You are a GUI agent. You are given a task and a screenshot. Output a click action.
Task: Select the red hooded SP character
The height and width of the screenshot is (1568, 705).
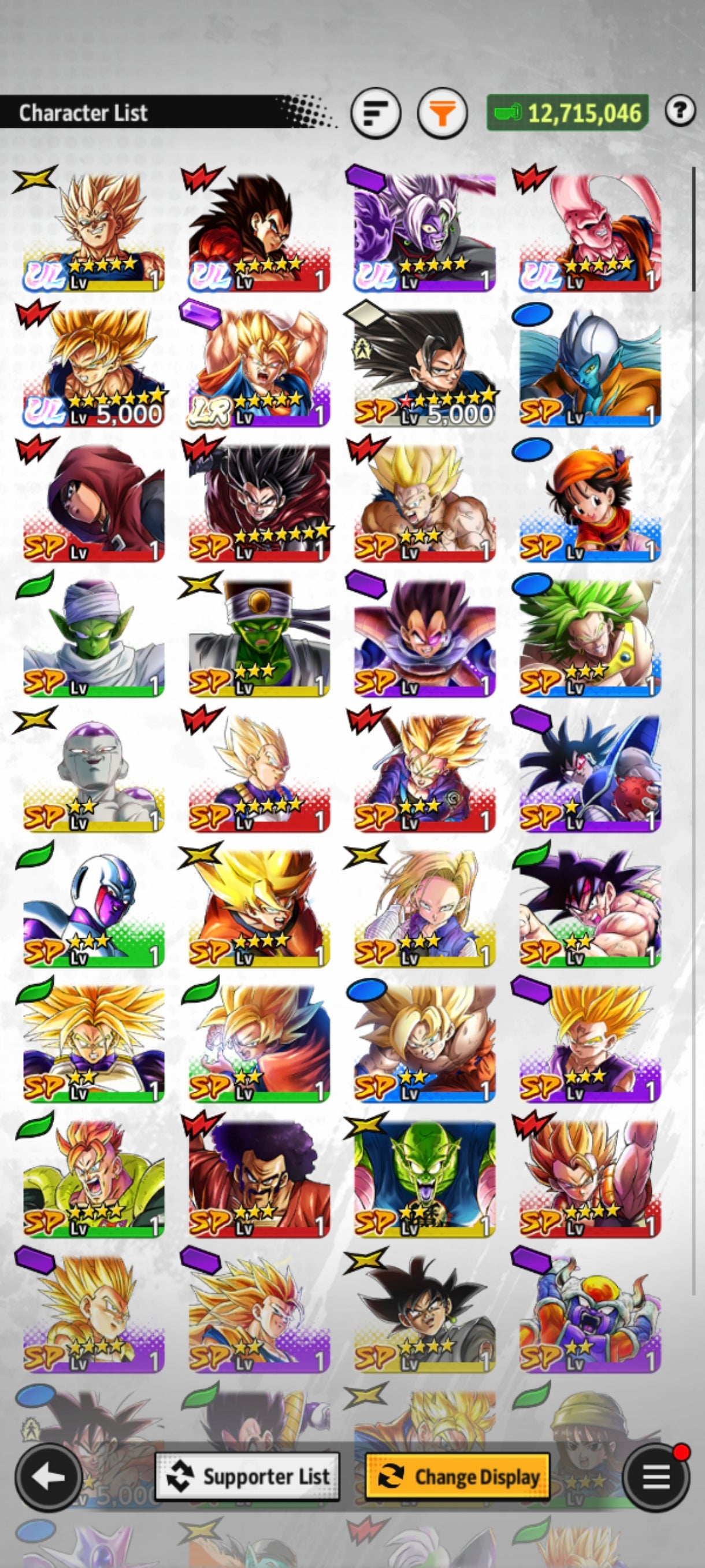pos(93,503)
